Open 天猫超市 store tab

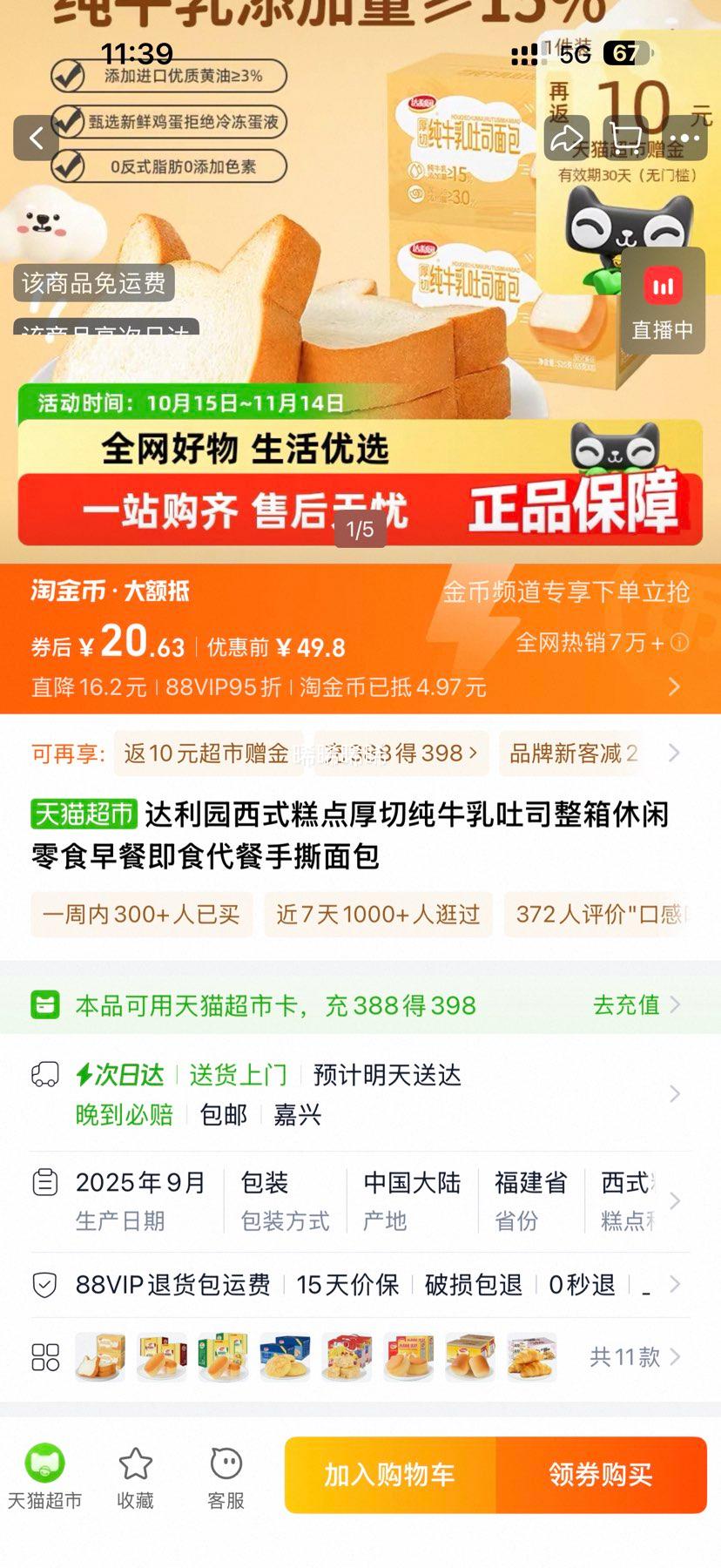[44, 1477]
